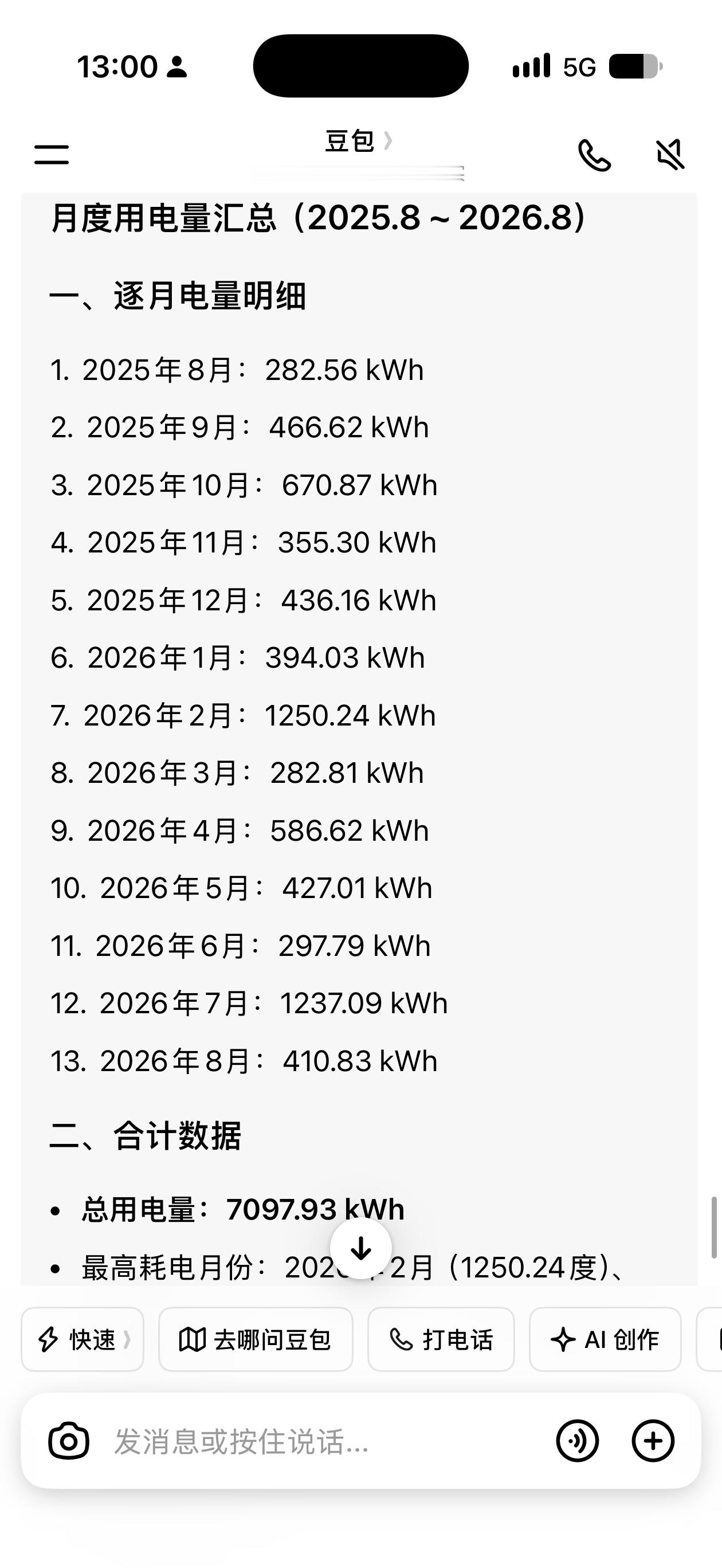Open the AI 创作 chip
The height and width of the screenshot is (1568, 722).
click(x=605, y=1339)
